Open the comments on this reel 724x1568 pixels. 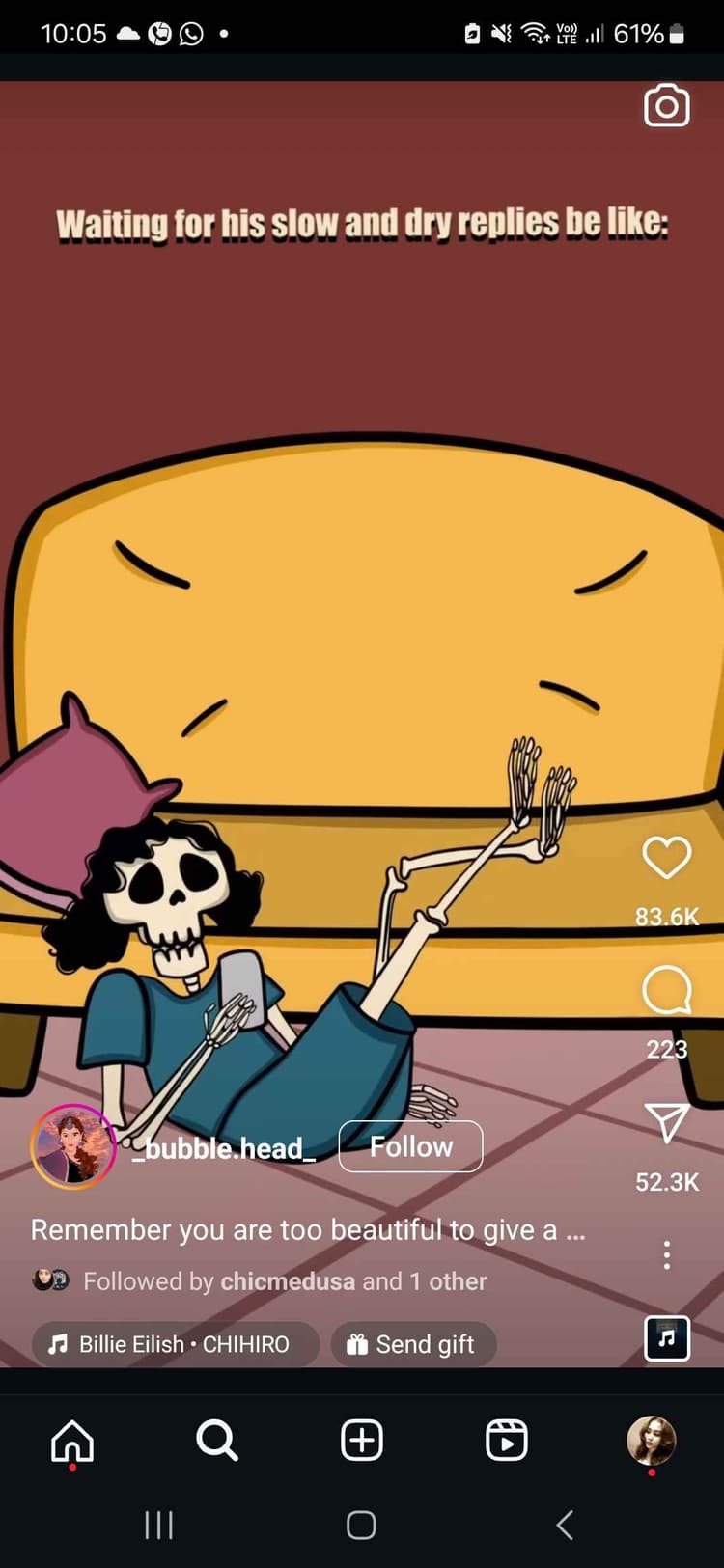pyautogui.click(x=666, y=990)
